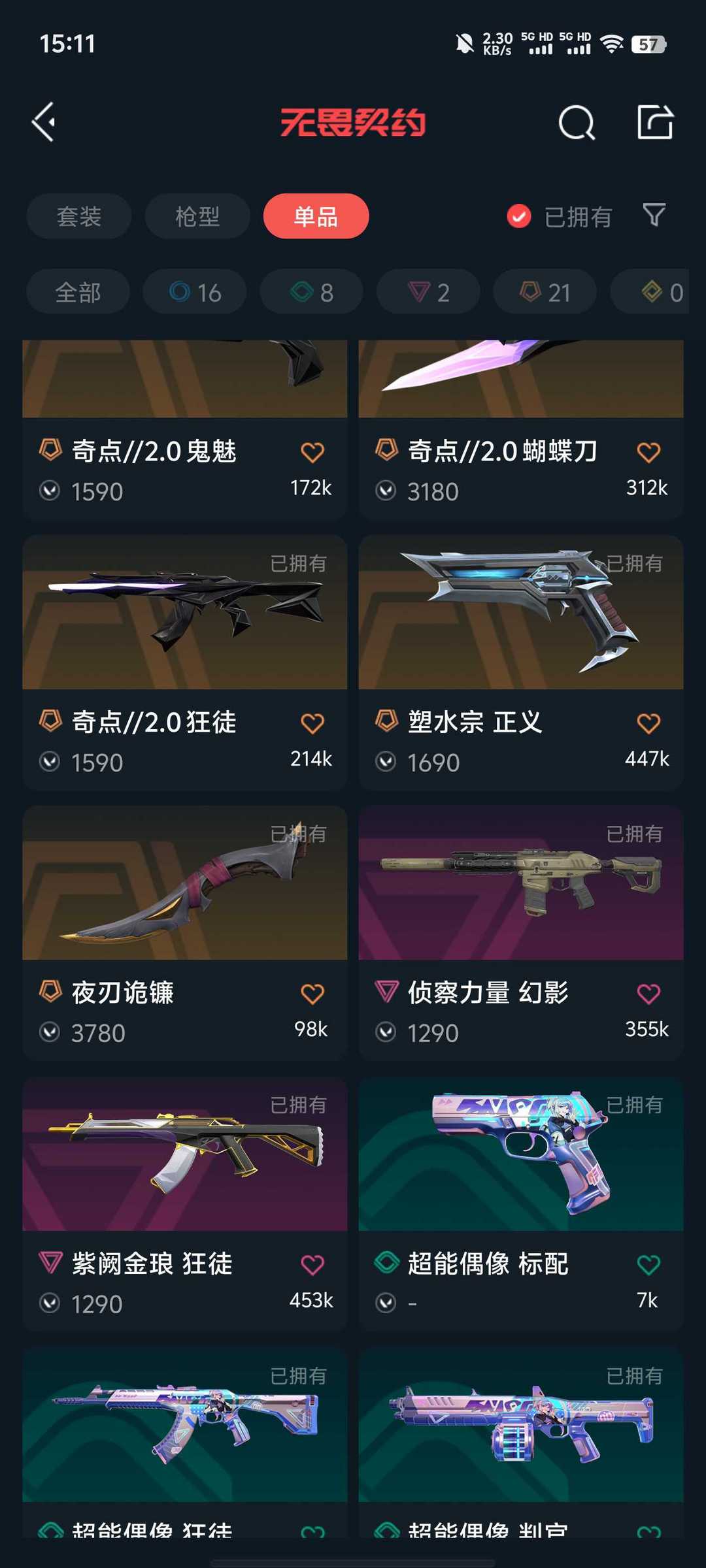Open the 塑水宗 正义 skin card
706x1568 pixels.
[521, 662]
